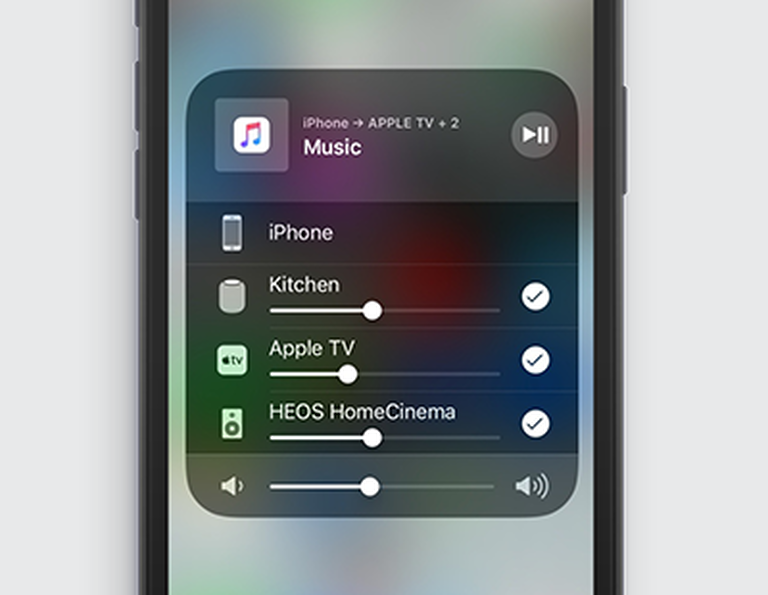Deselect Apple TV output

tap(535, 360)
